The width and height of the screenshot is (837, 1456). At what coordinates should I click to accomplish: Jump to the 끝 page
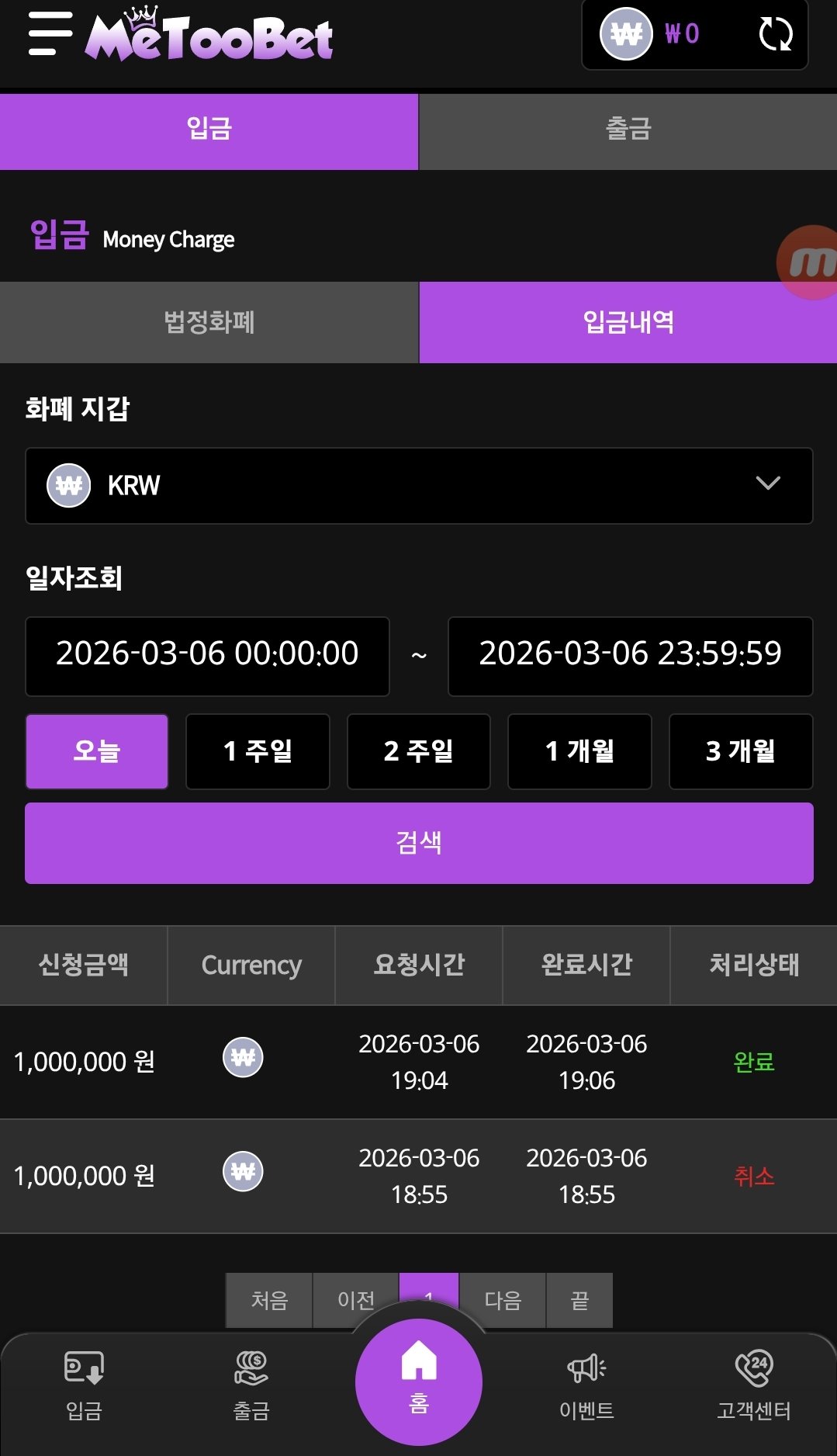tap(579, 1298)
